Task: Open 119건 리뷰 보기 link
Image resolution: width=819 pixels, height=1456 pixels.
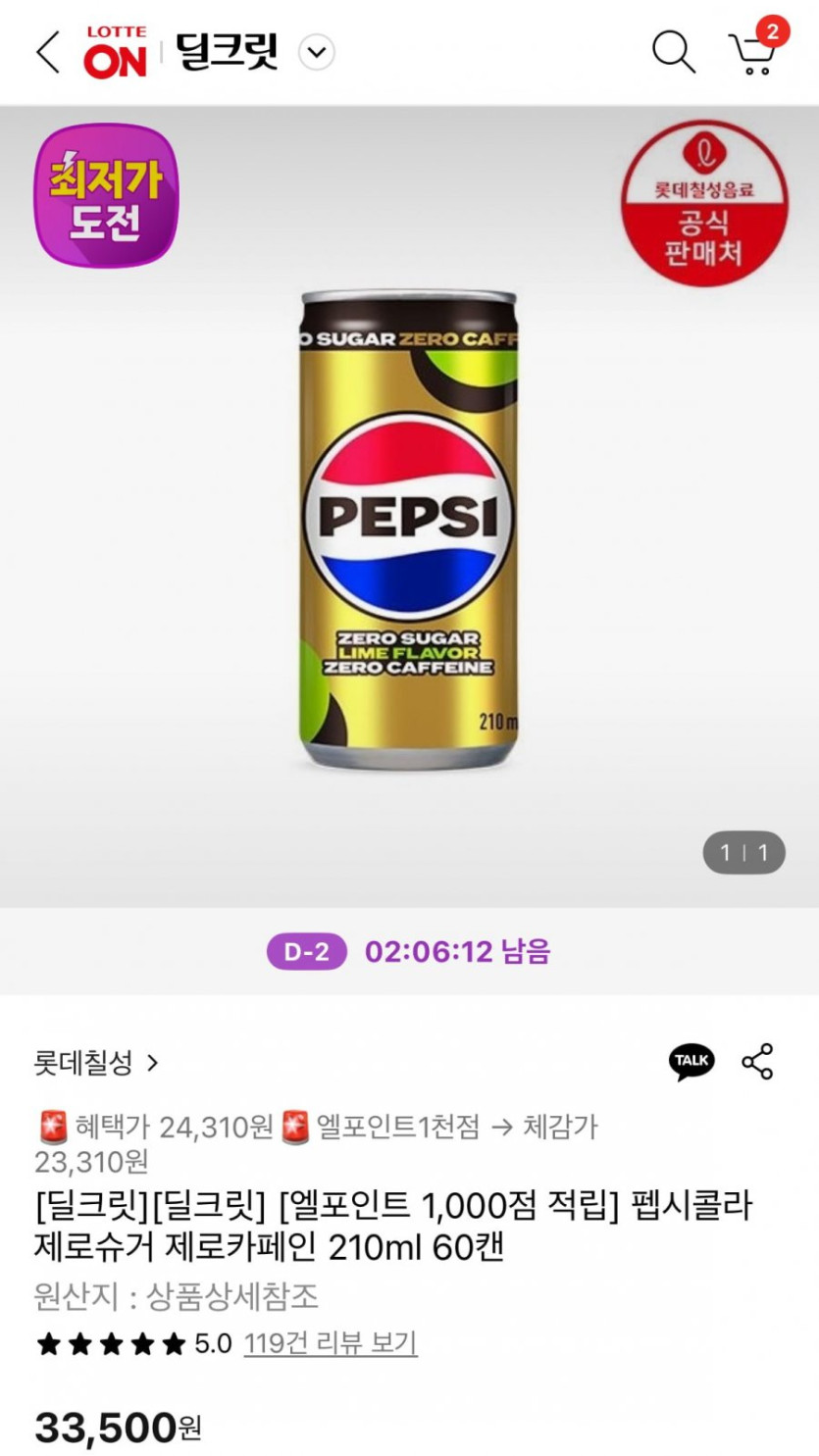Action: (331, 1343)
